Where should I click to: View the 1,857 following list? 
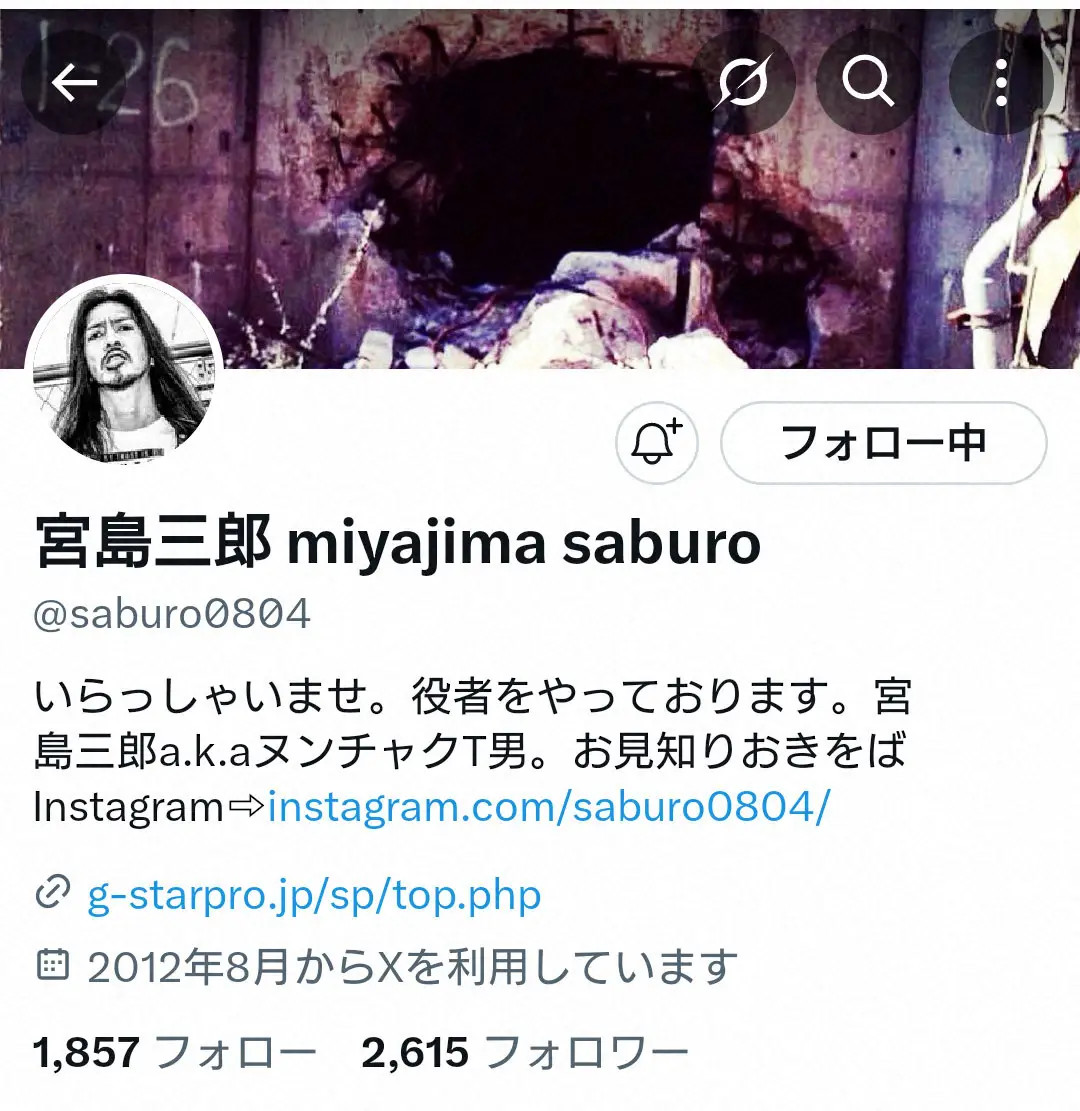175,1050
